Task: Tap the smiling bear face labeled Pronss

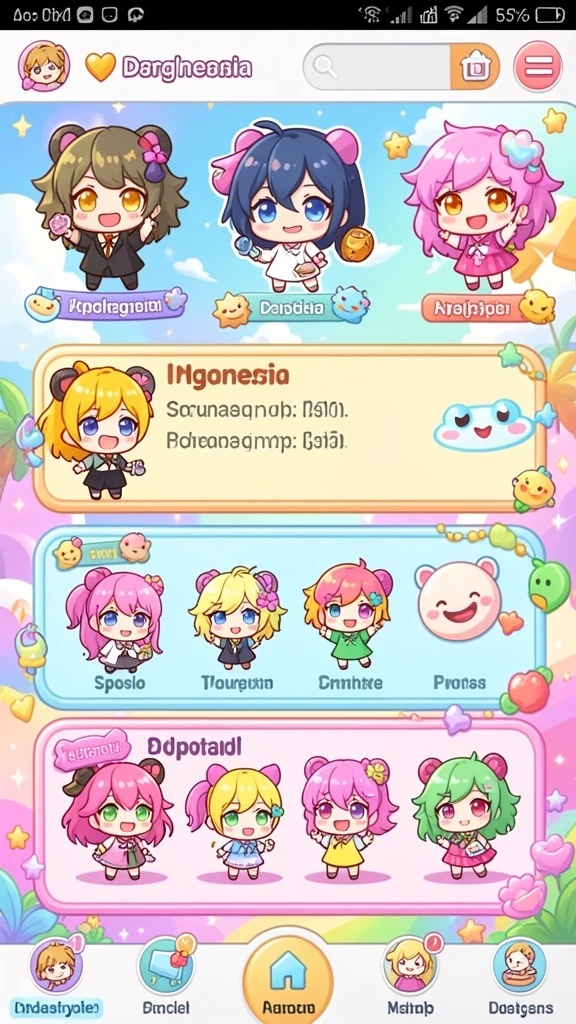Action: click(460, 628)
